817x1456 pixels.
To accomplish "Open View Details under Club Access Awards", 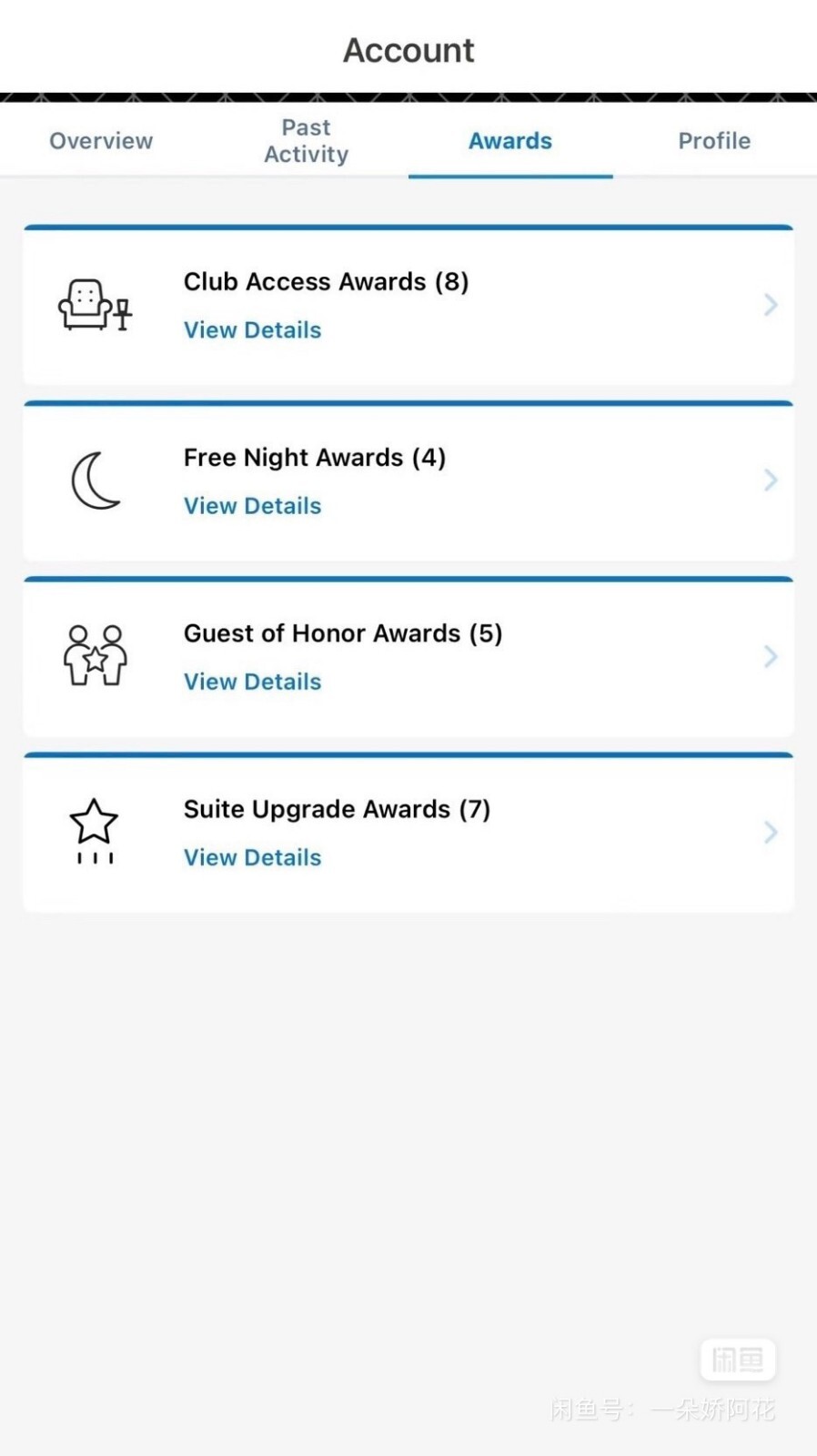I will coord(252,329).
